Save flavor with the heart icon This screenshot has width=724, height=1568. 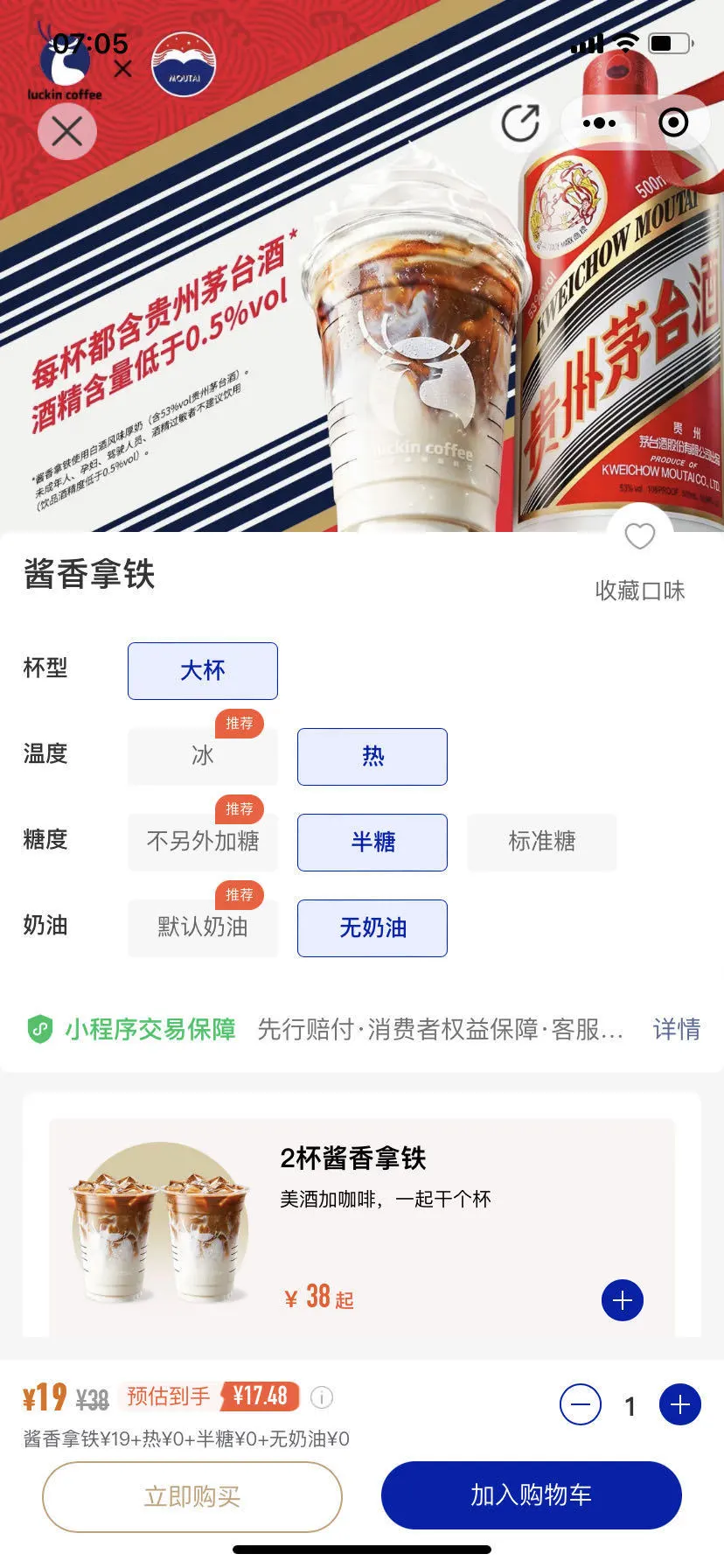click(640, 536)
